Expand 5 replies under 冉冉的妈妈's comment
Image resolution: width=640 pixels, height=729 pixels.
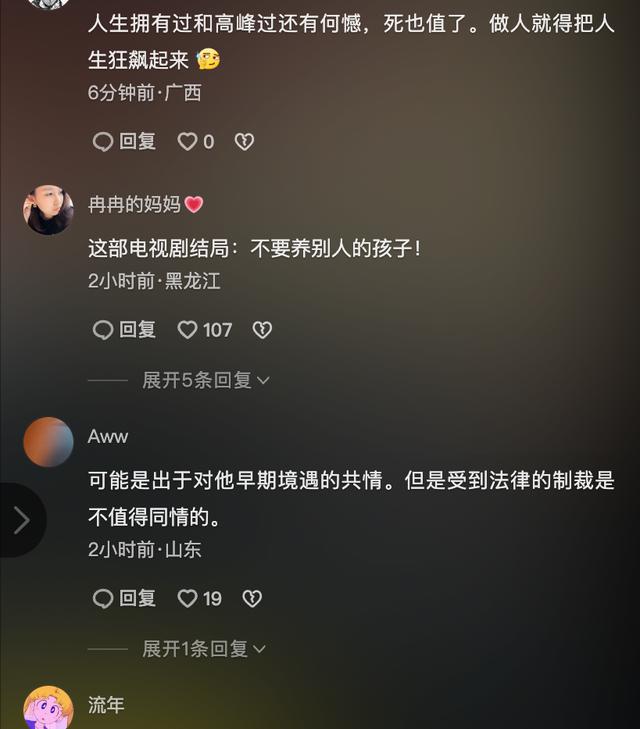tap(206, 380)
